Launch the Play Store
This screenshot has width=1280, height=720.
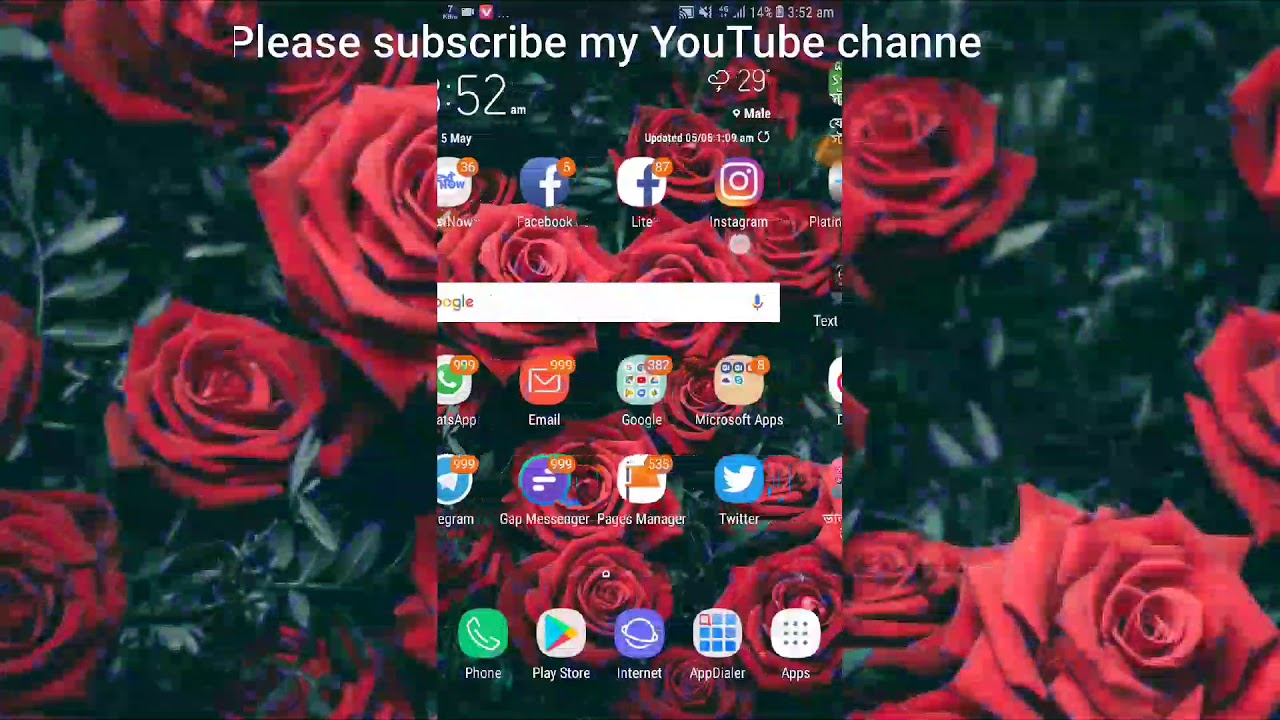coord(561,635)
